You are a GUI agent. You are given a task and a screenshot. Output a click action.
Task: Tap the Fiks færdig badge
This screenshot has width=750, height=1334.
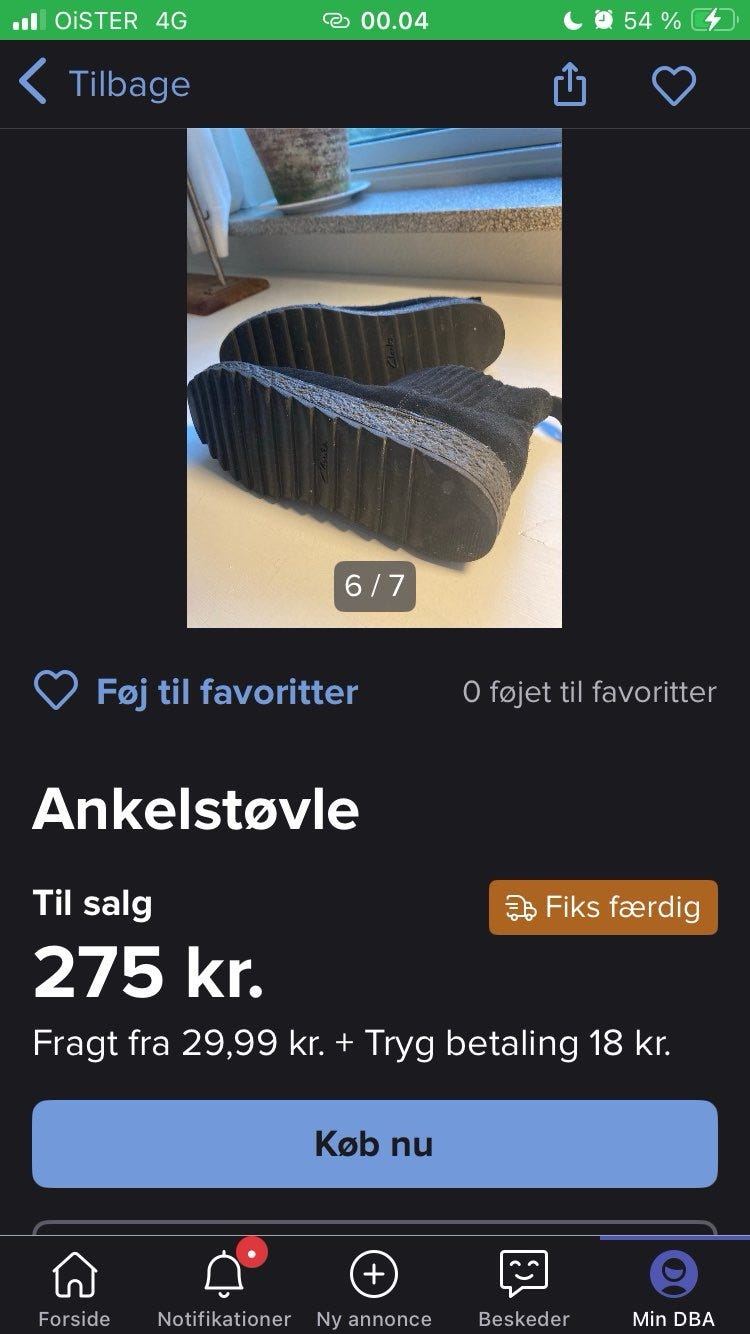point(603,907)
